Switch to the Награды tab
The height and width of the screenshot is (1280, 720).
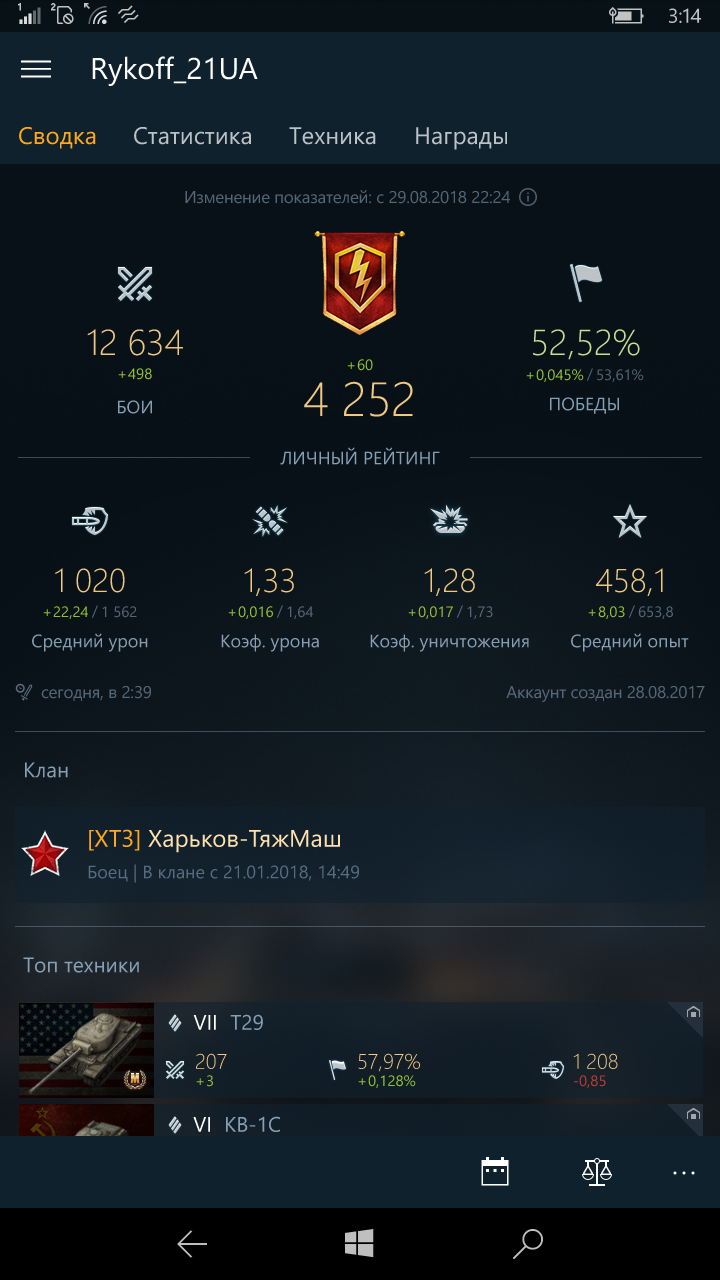[x=461, y=137]
